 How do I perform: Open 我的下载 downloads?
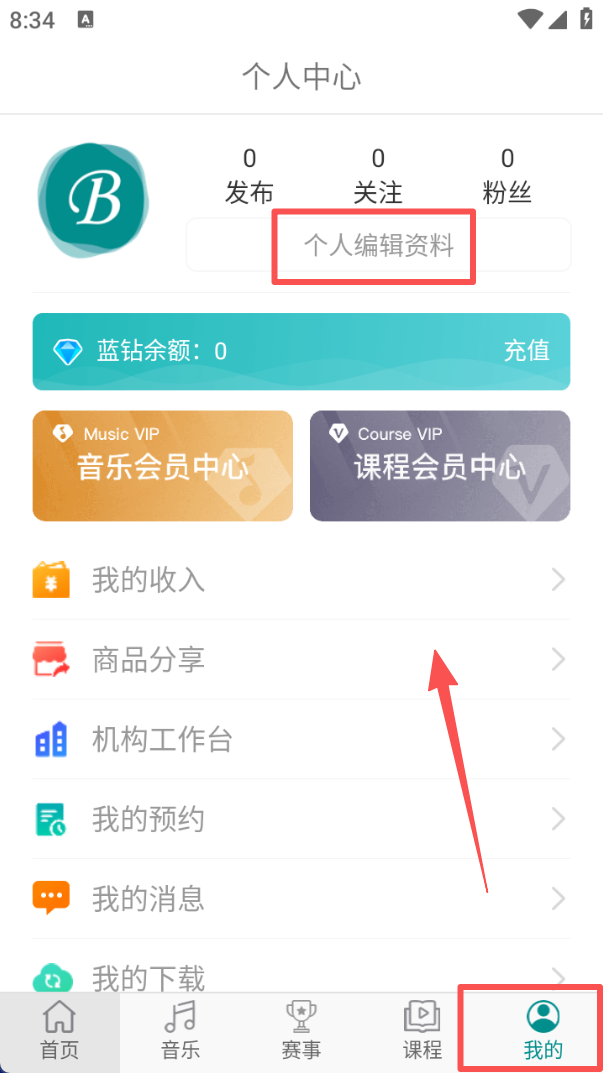click(300, 975)
